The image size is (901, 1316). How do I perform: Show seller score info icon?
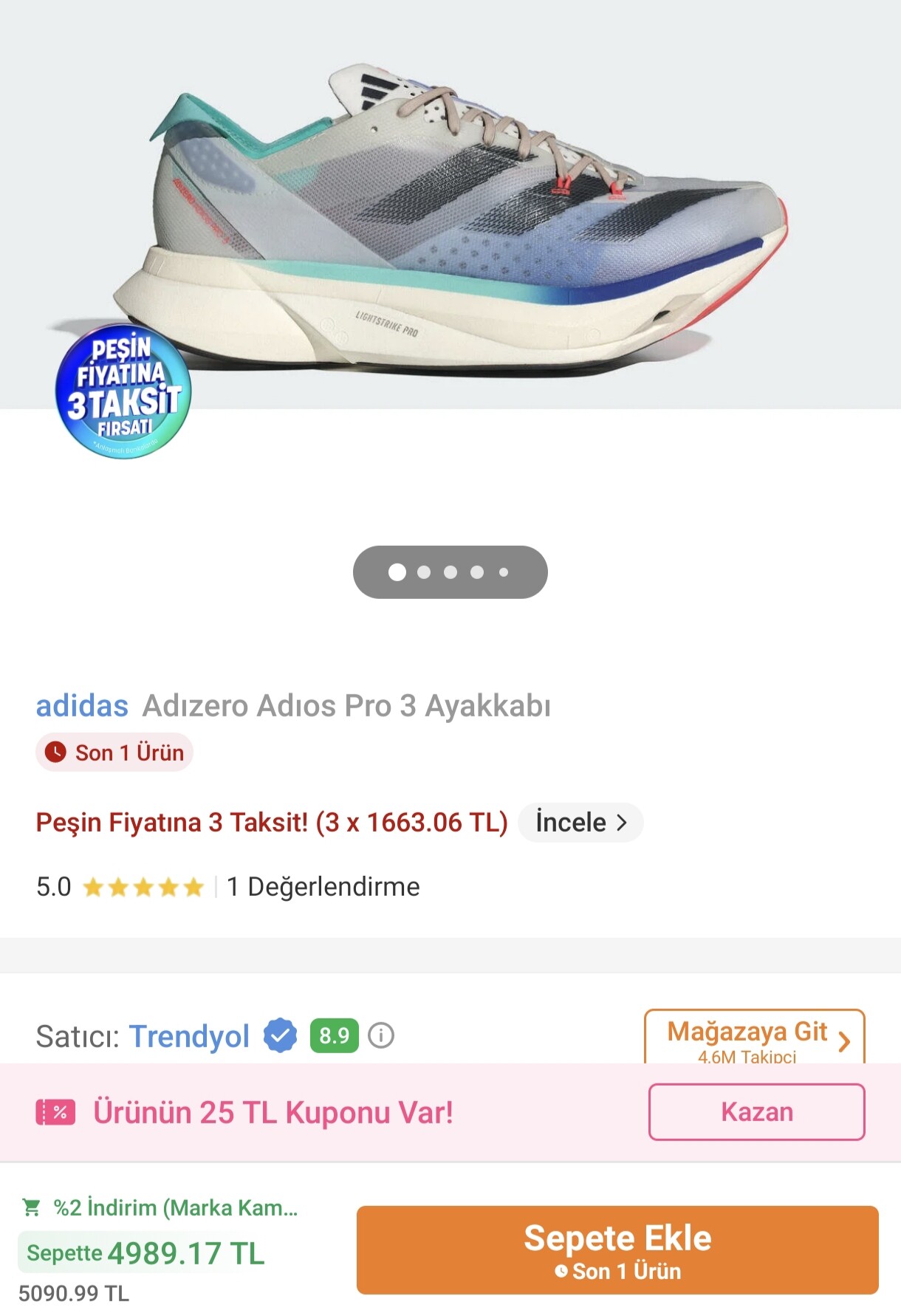(381, 1035)
